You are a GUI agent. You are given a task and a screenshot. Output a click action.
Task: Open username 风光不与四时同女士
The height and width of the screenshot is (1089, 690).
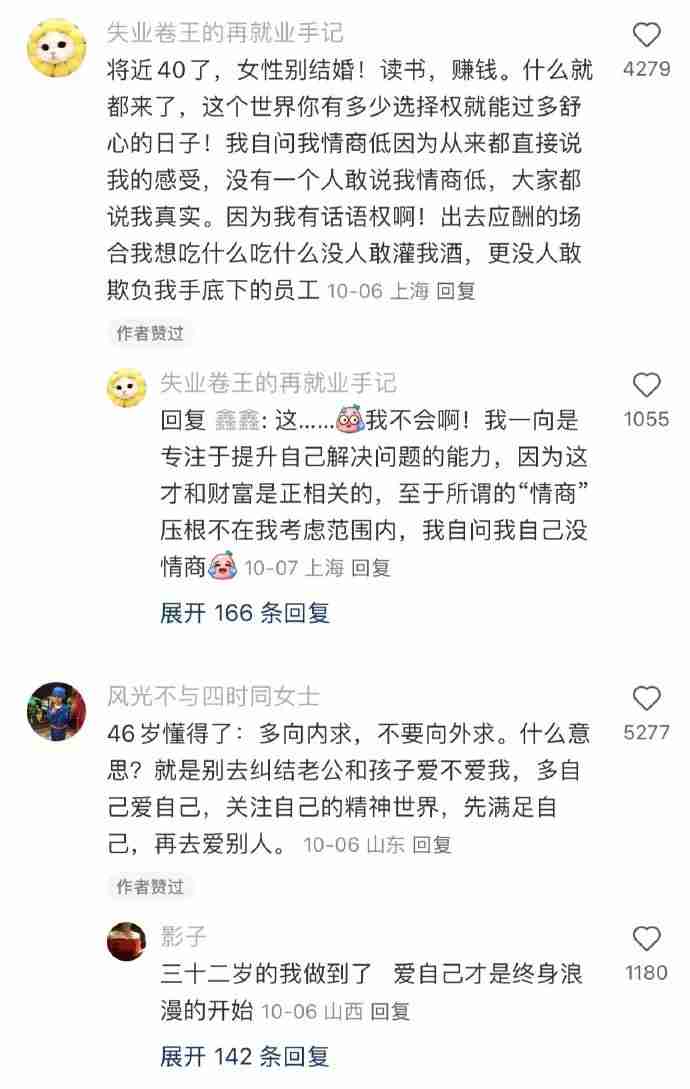(x=214, y=697)
